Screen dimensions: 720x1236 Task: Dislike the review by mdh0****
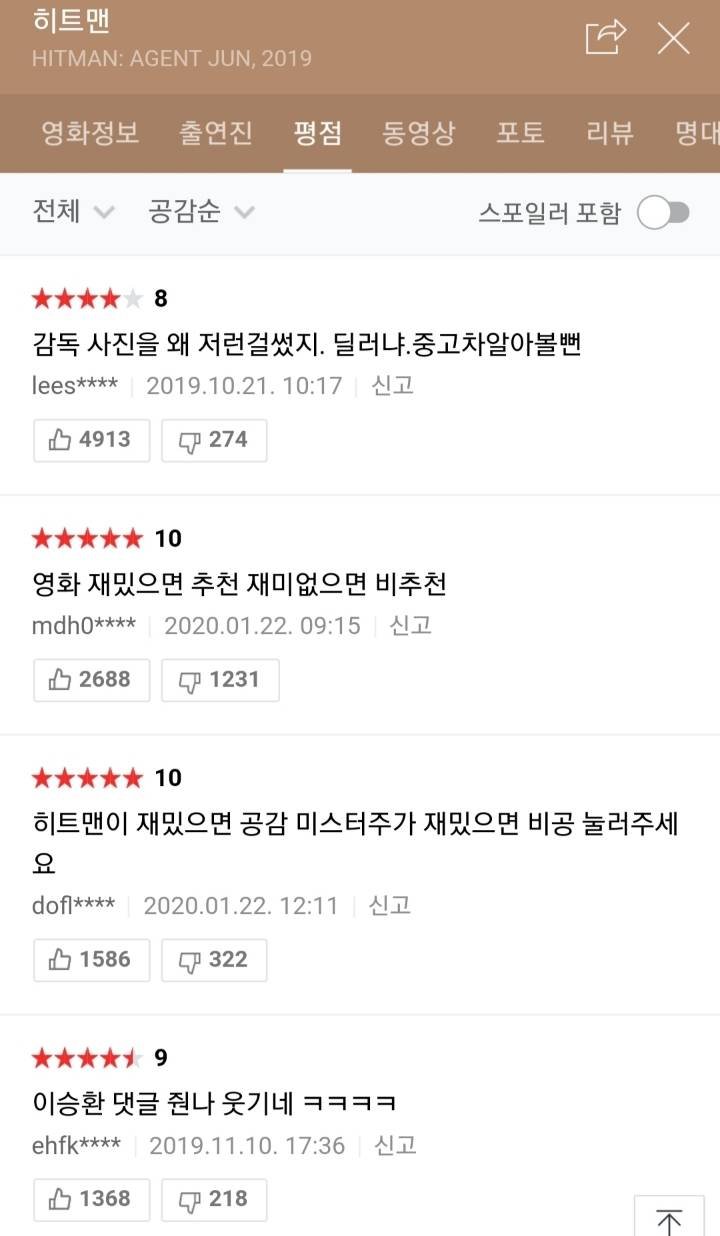pyautogui.click(x=220, y=680)
